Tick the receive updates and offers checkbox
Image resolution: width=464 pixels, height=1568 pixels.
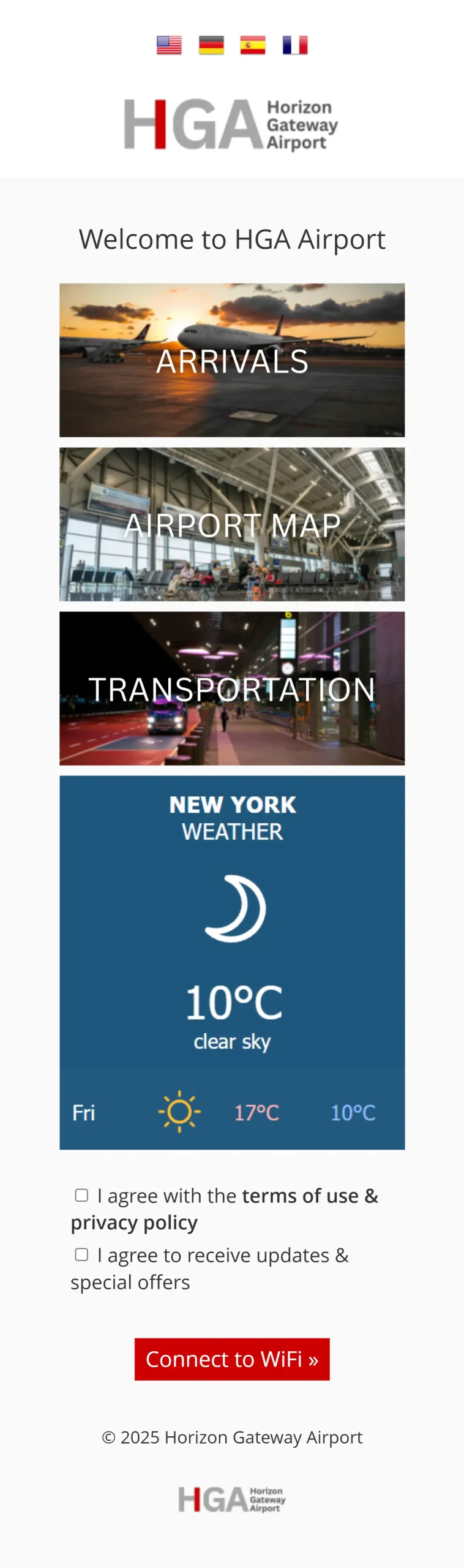coord(81,1254)
